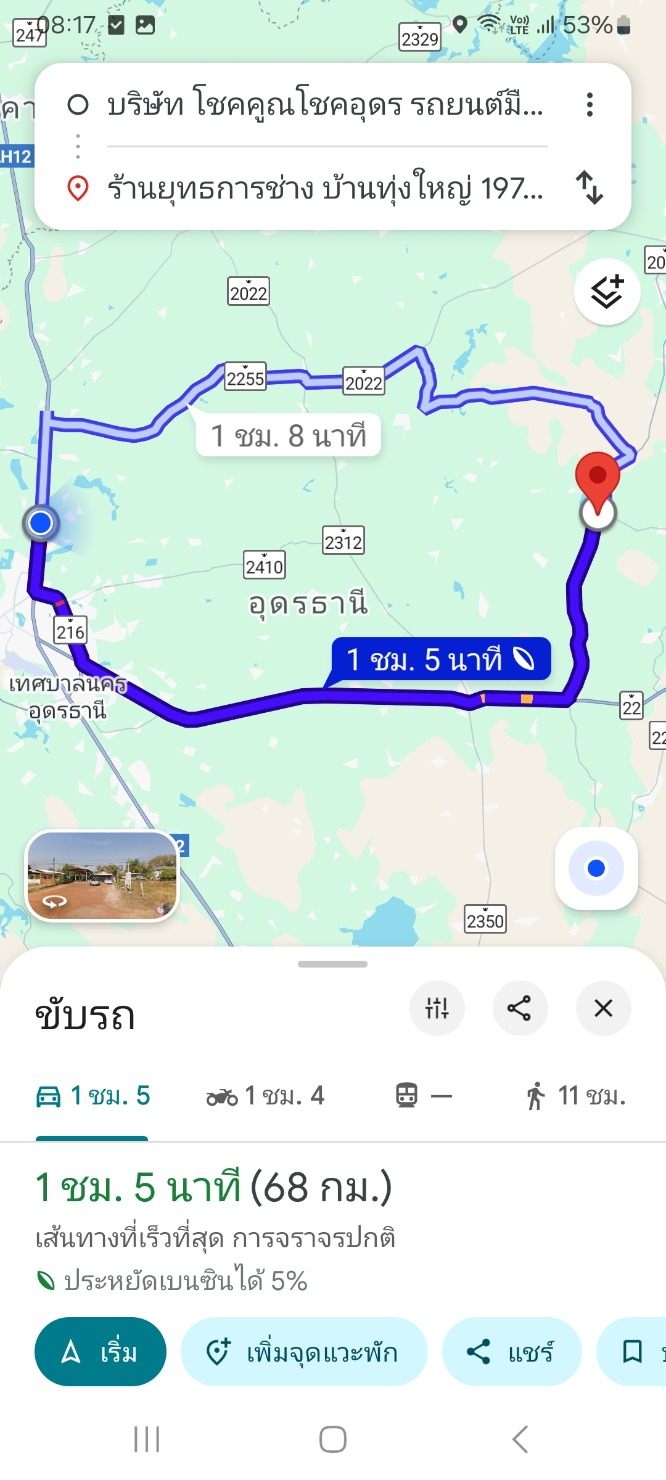666x1480 pixels.
Task: Go back using the system back button
Action: click(x=519, y=1440)
